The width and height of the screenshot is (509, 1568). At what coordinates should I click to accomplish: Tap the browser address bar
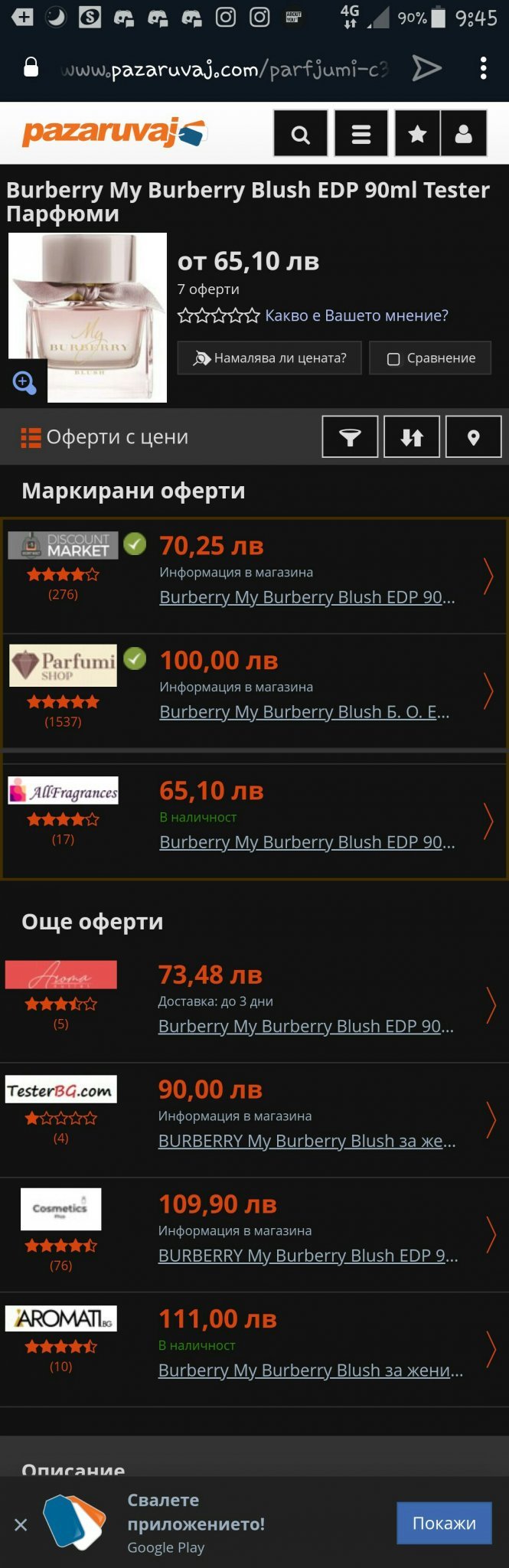[222, 70]
